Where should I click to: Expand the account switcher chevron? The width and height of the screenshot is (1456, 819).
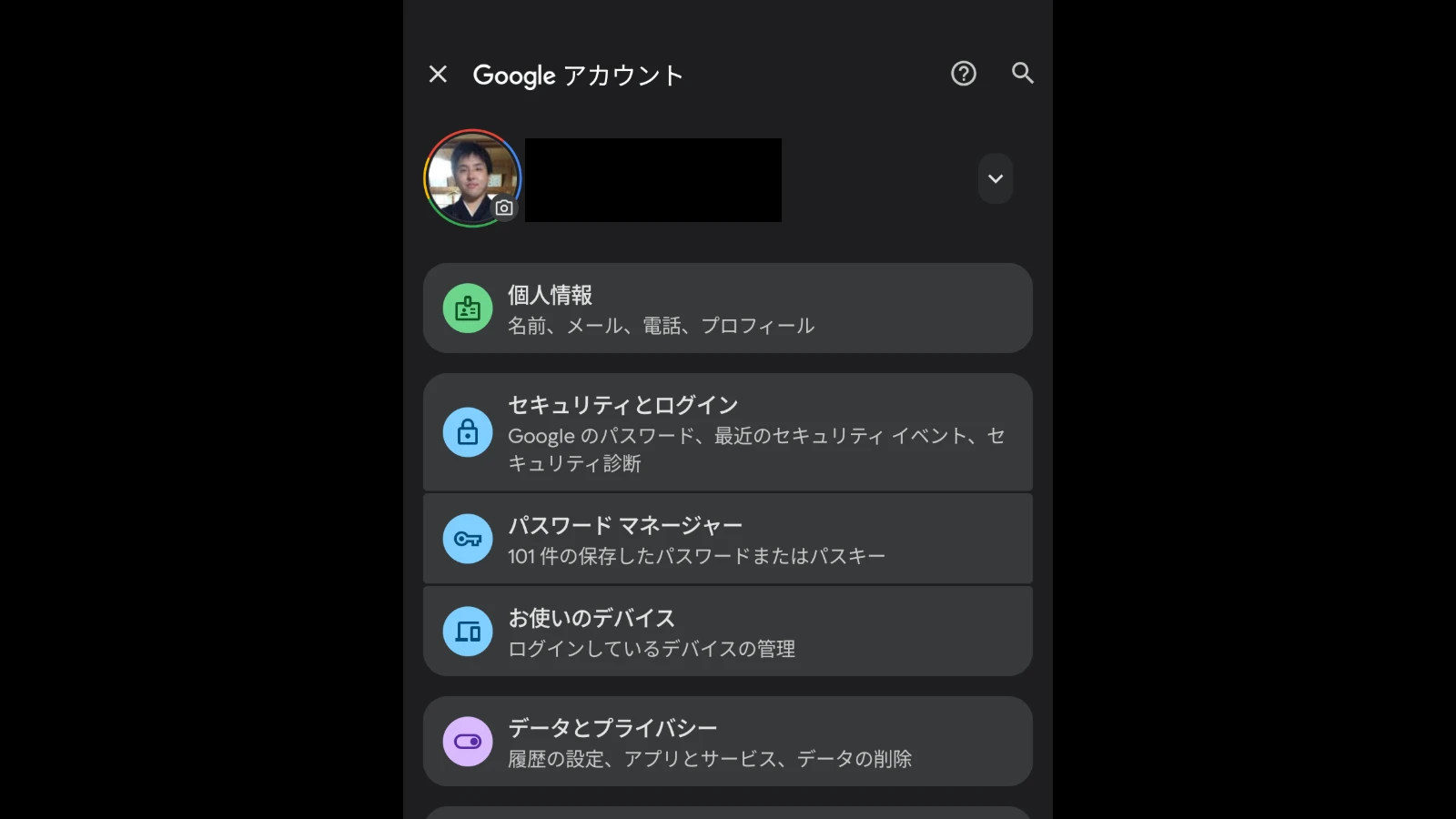996,178
